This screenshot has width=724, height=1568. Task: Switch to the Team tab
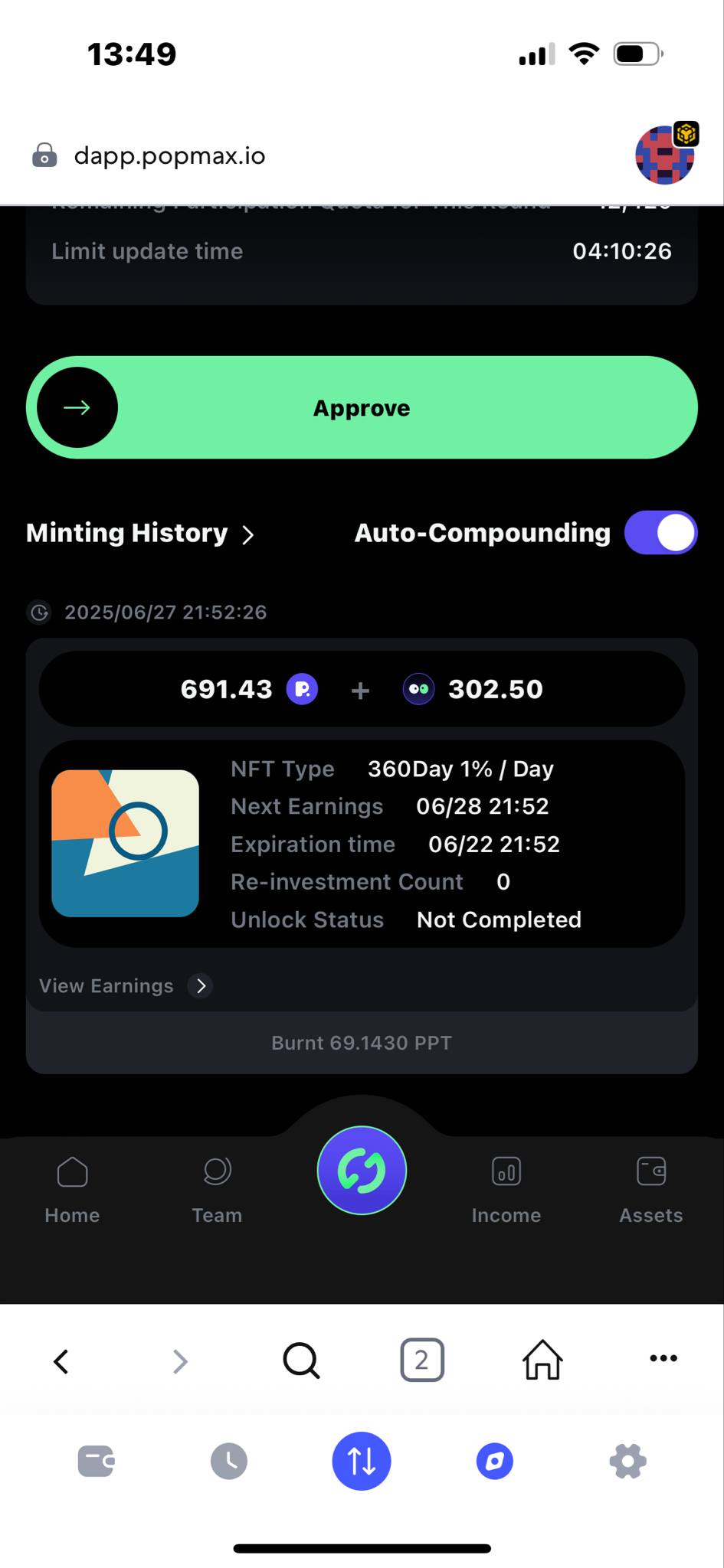click(217, 1185)
